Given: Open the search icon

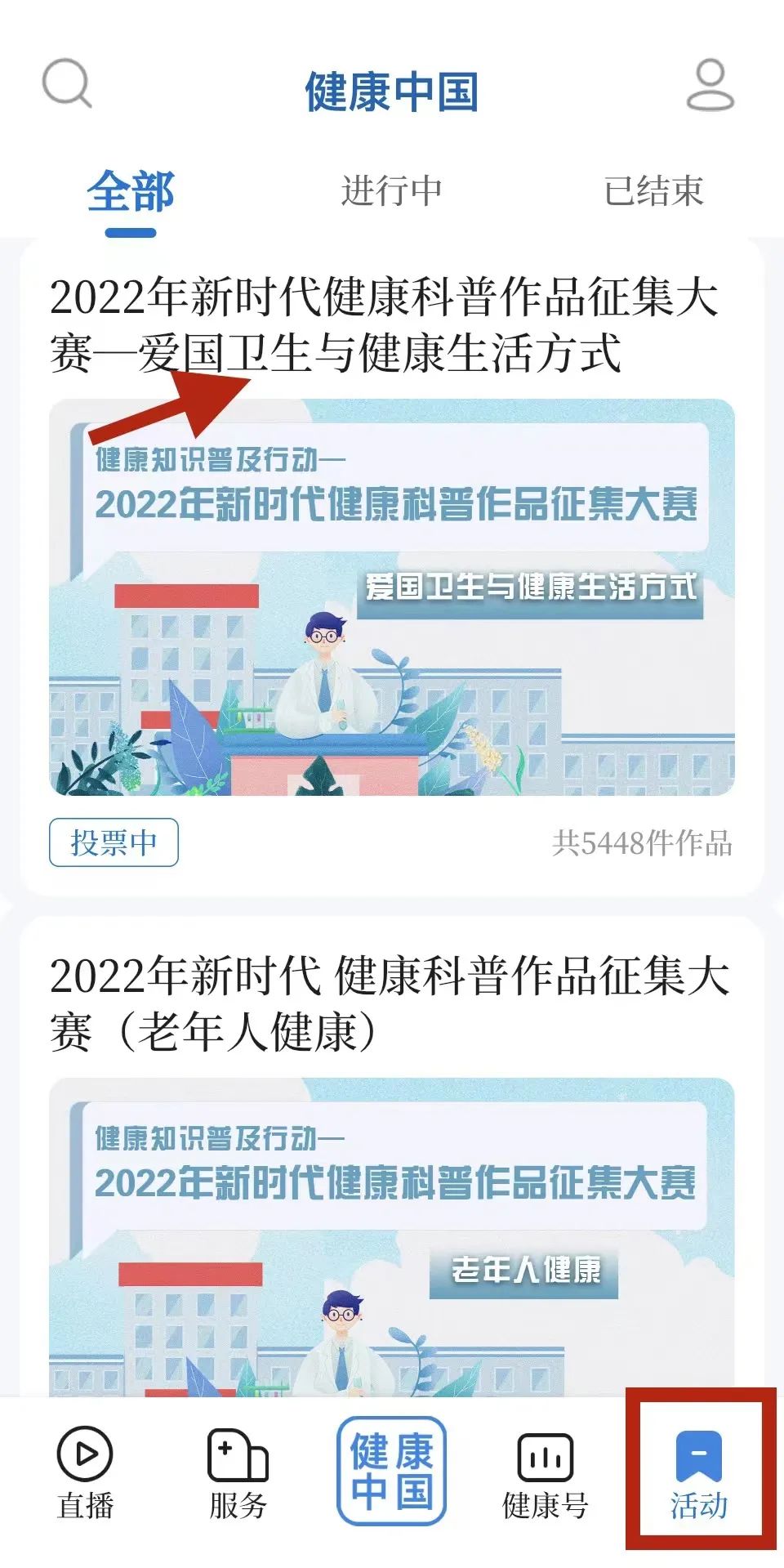Looking at the screenshot, I should coord(67,83).
